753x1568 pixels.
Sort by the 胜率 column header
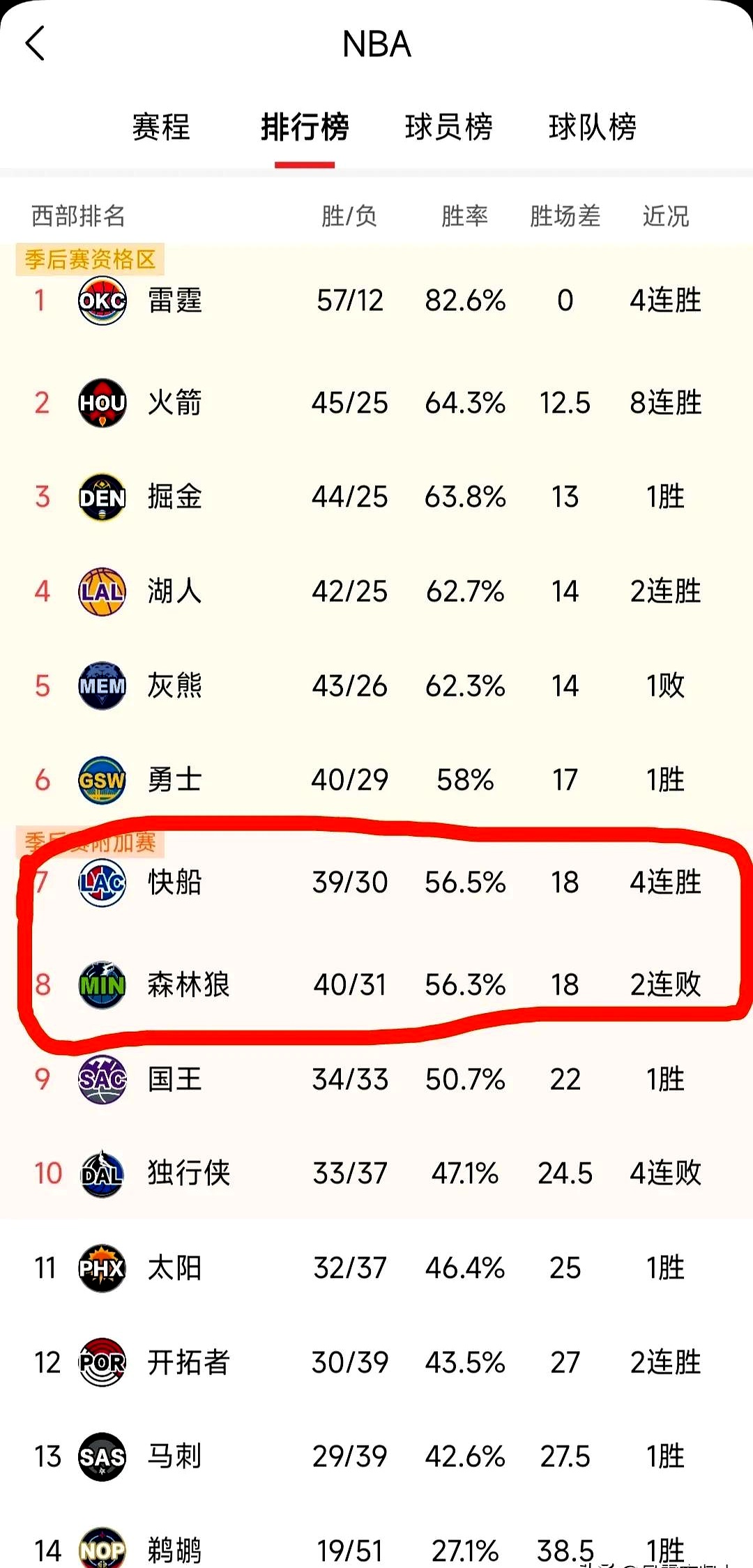[x=465, y=216]
